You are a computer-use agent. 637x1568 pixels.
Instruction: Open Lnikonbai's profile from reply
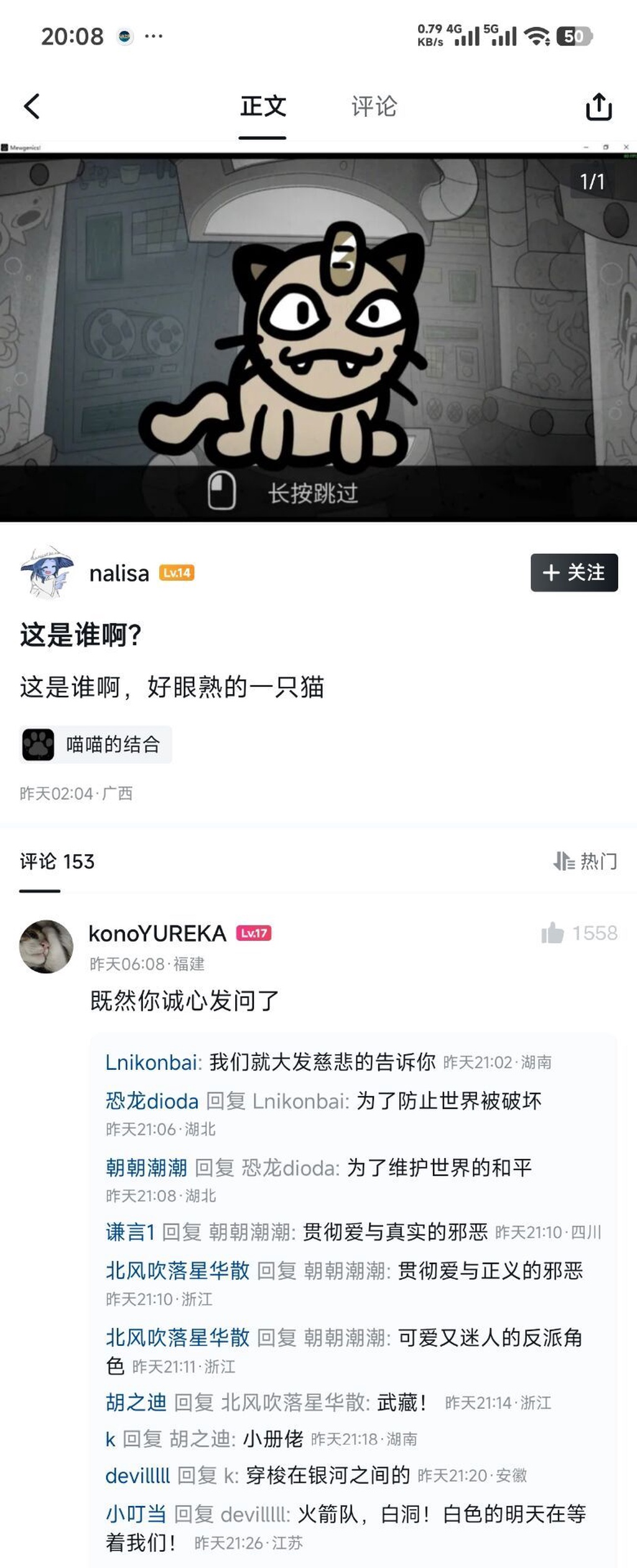coord(153,1062)
